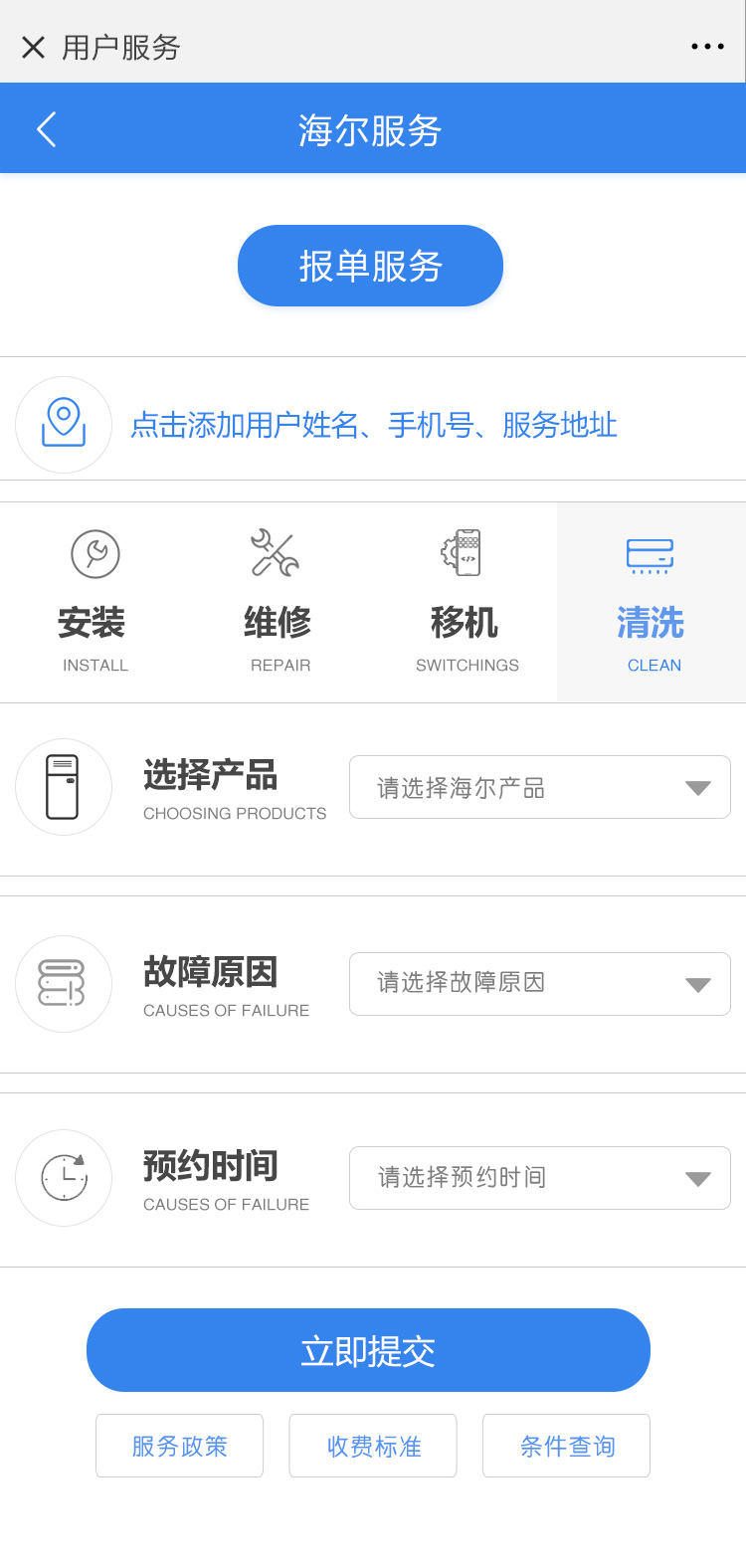
Task: Close the 用户服务 web page
Action: click(x=33, y=47)
